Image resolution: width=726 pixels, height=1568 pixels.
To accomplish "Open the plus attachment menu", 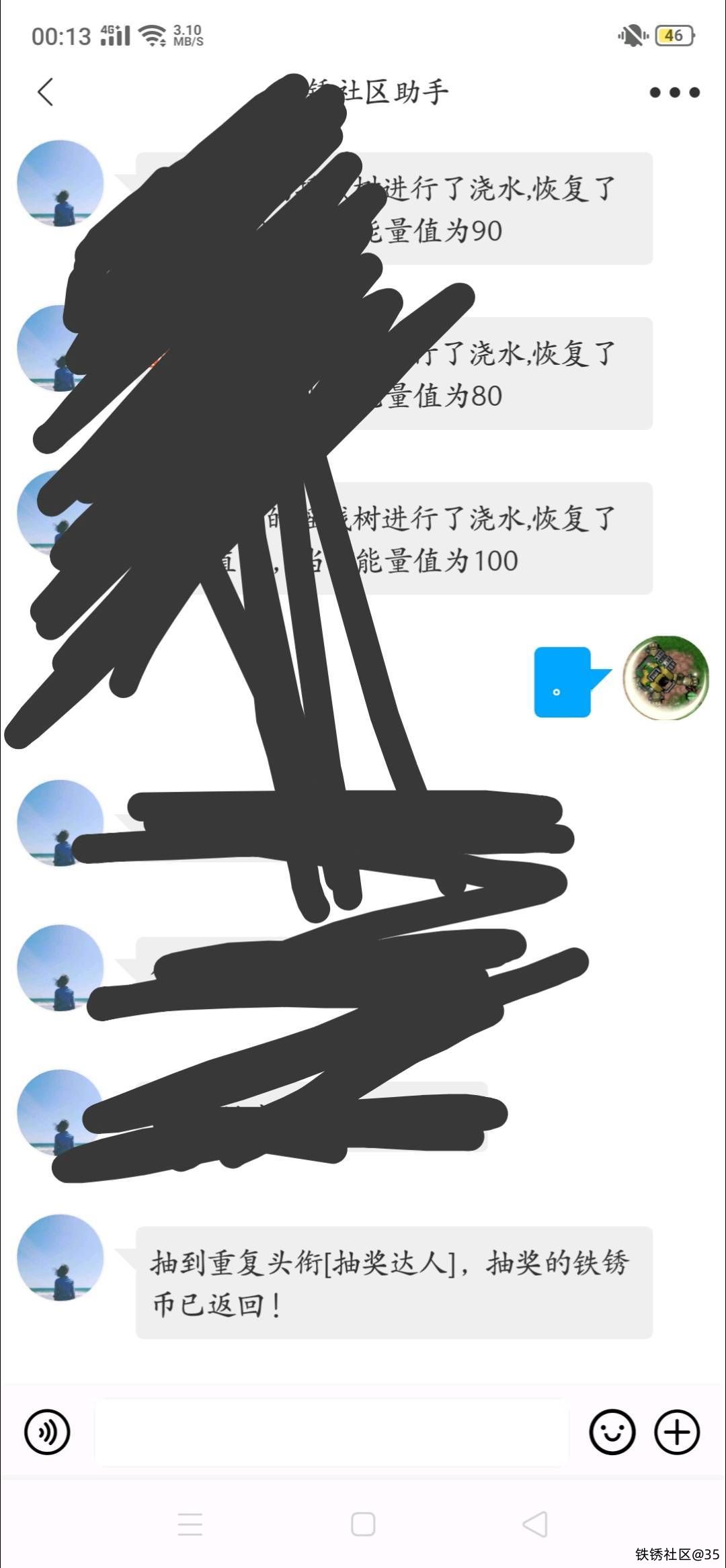I will pos(677,1432).
